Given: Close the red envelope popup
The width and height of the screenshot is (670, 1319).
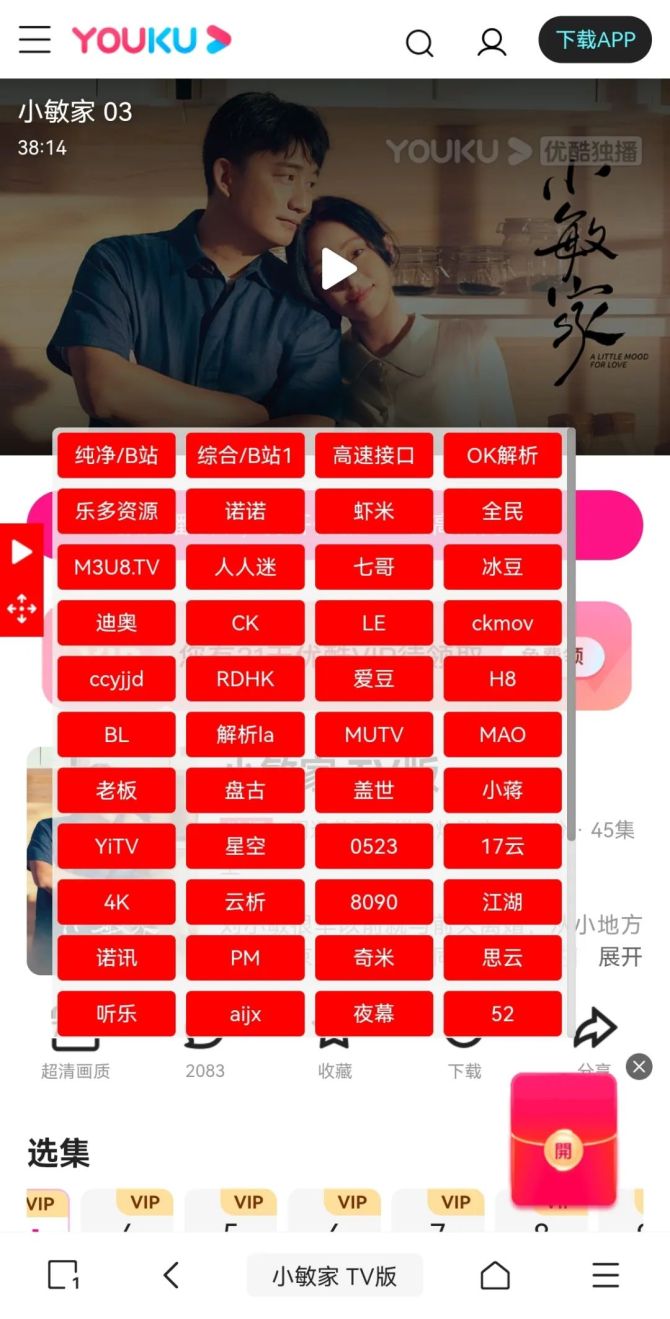Looking at the screenshot, I should click(639, 1066).
